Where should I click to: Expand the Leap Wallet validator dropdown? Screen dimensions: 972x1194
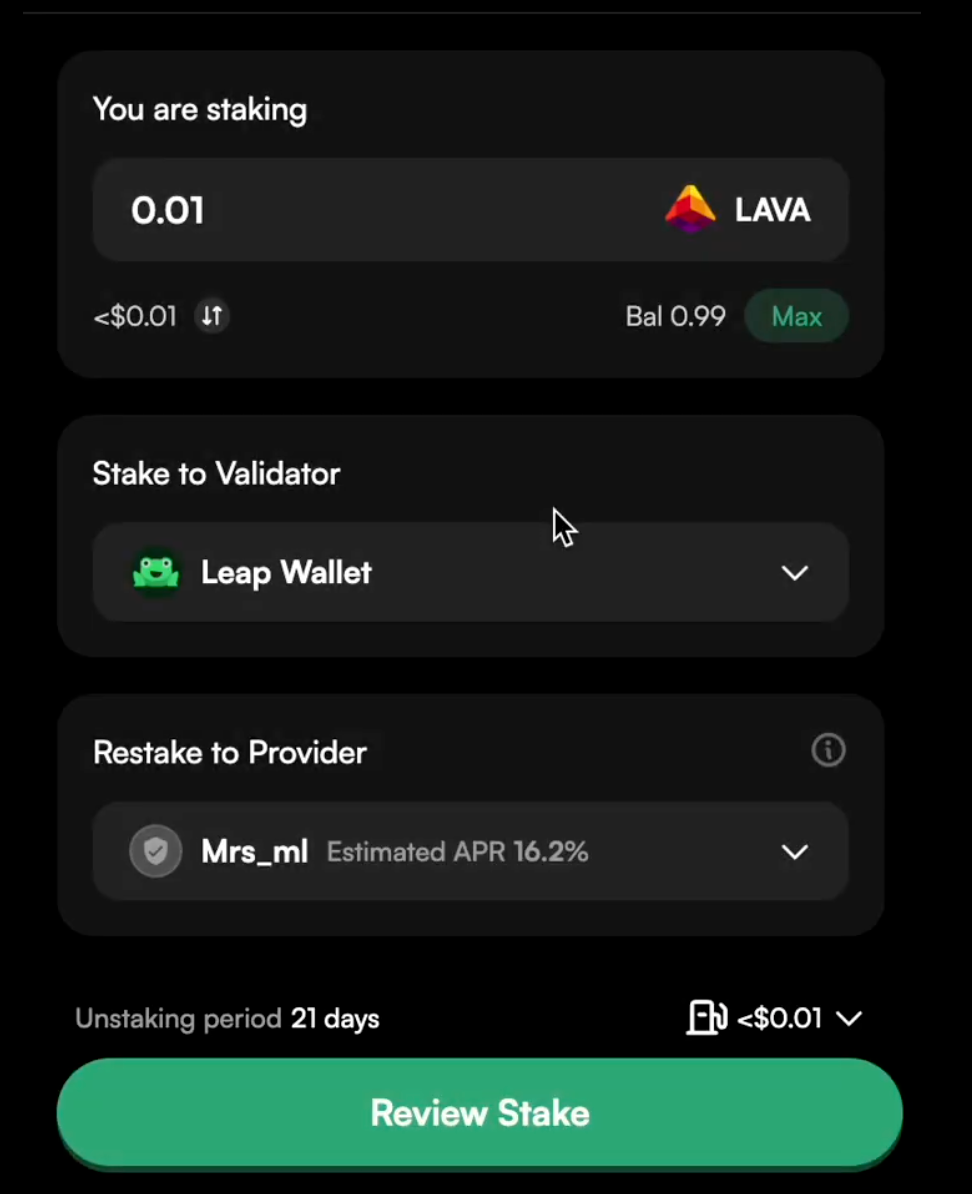[x=795, y=573]
